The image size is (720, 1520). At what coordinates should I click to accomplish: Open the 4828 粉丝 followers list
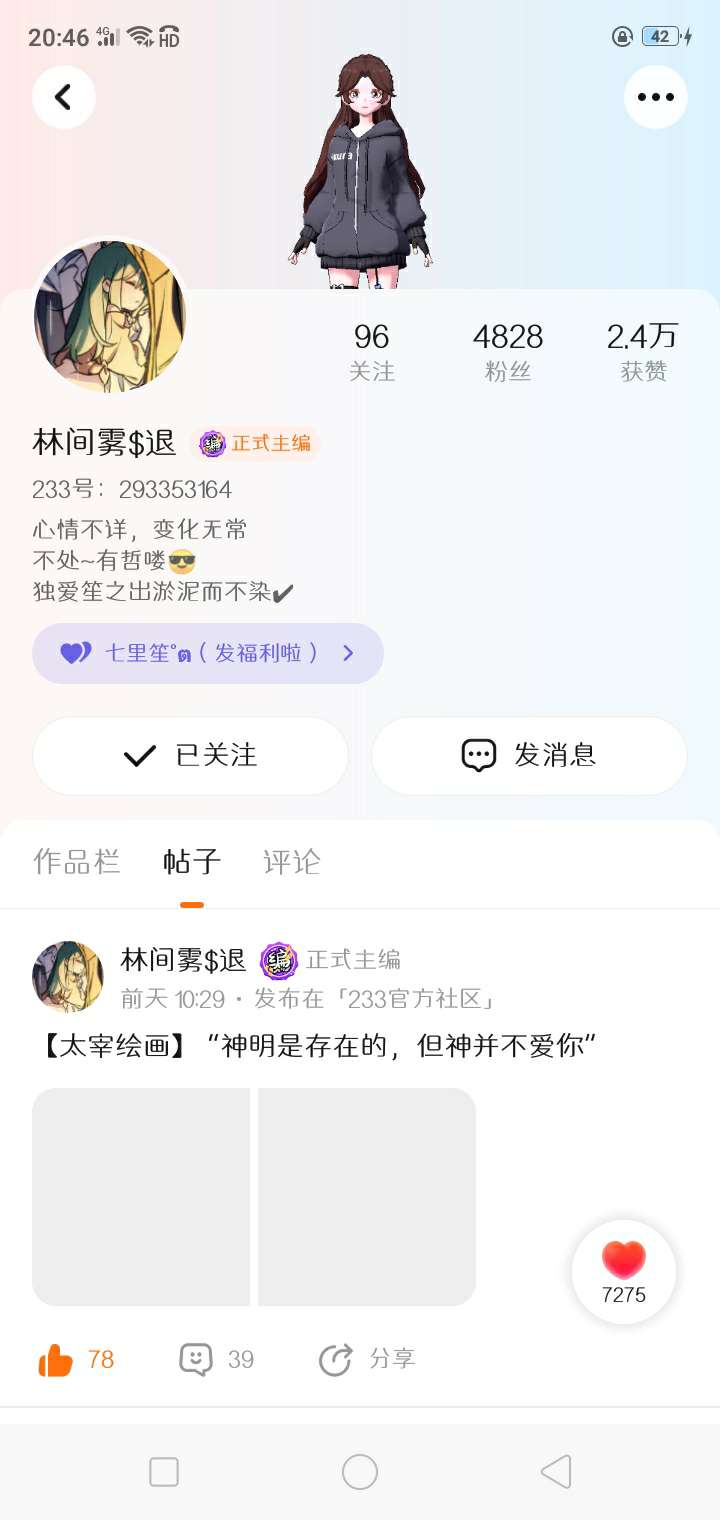coord(508,352)
